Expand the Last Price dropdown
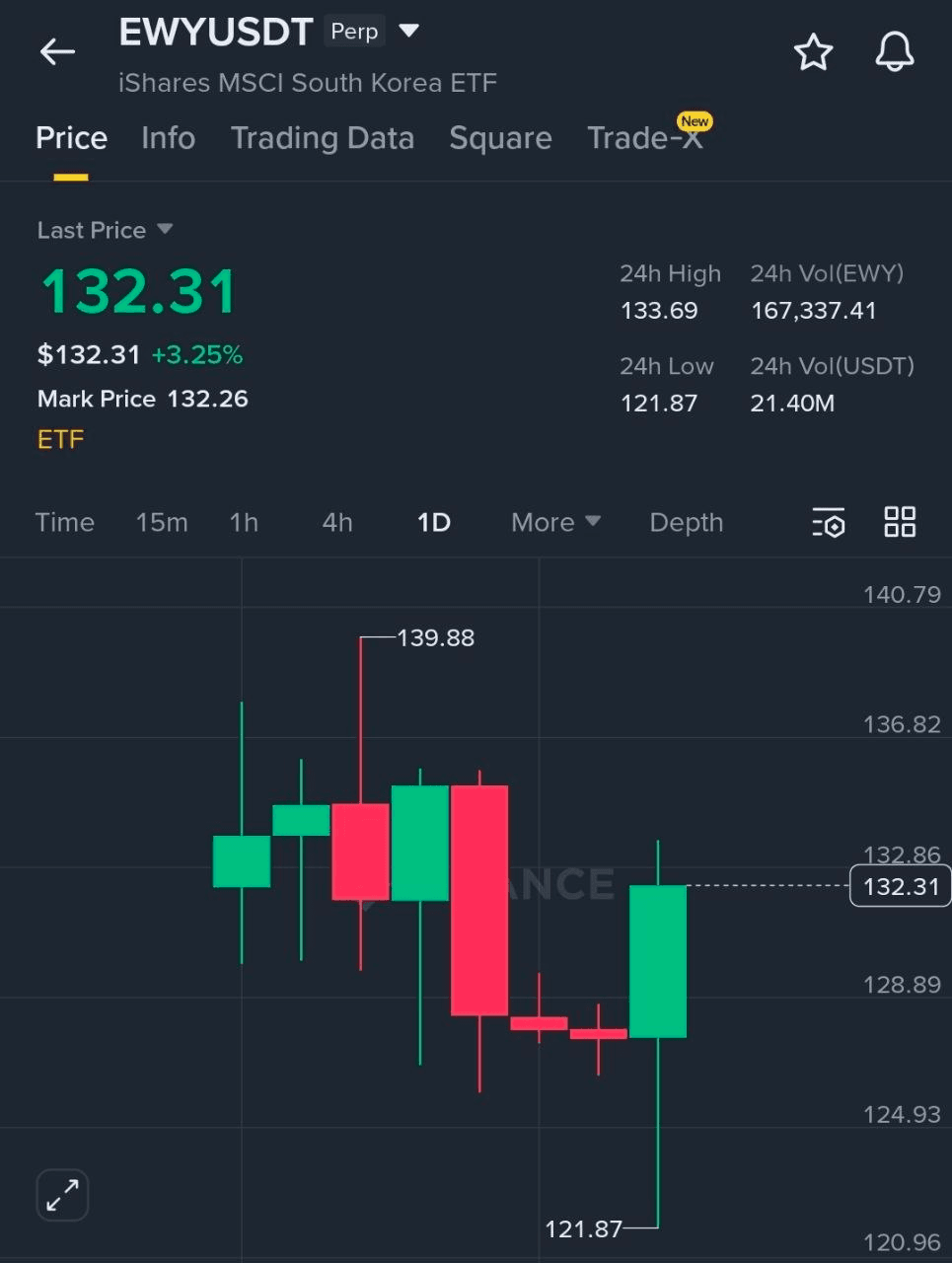This screenshot has height=1263, width=952. [165, 229]
